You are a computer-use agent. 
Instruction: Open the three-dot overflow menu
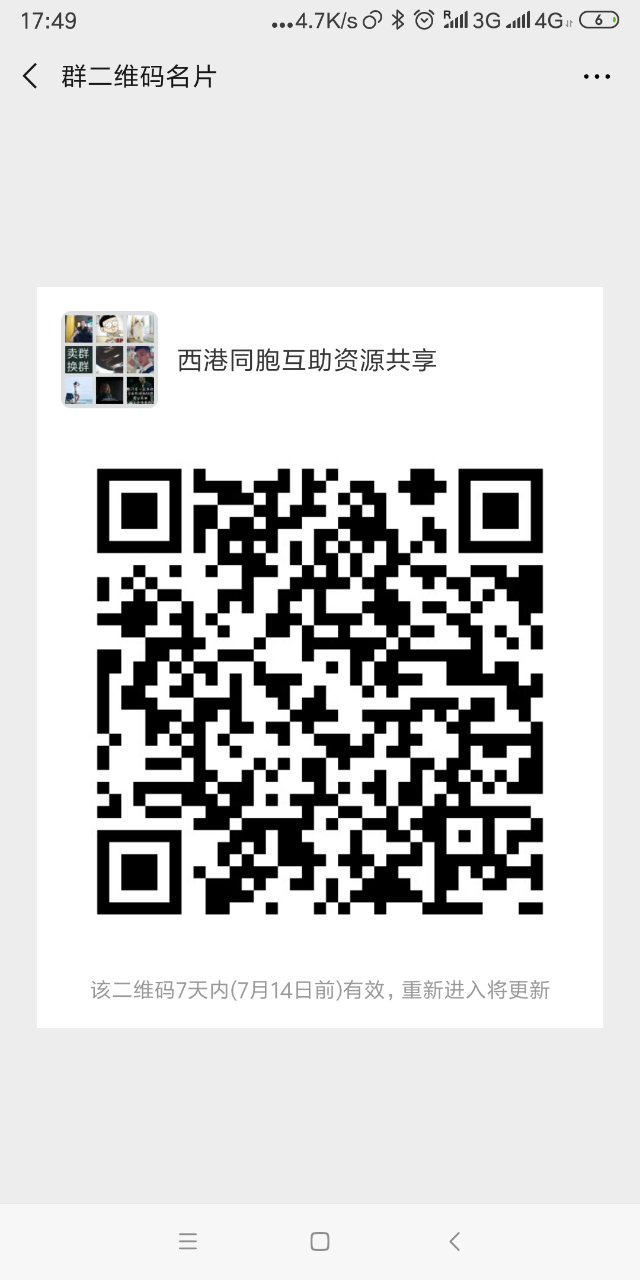point(596,76)
